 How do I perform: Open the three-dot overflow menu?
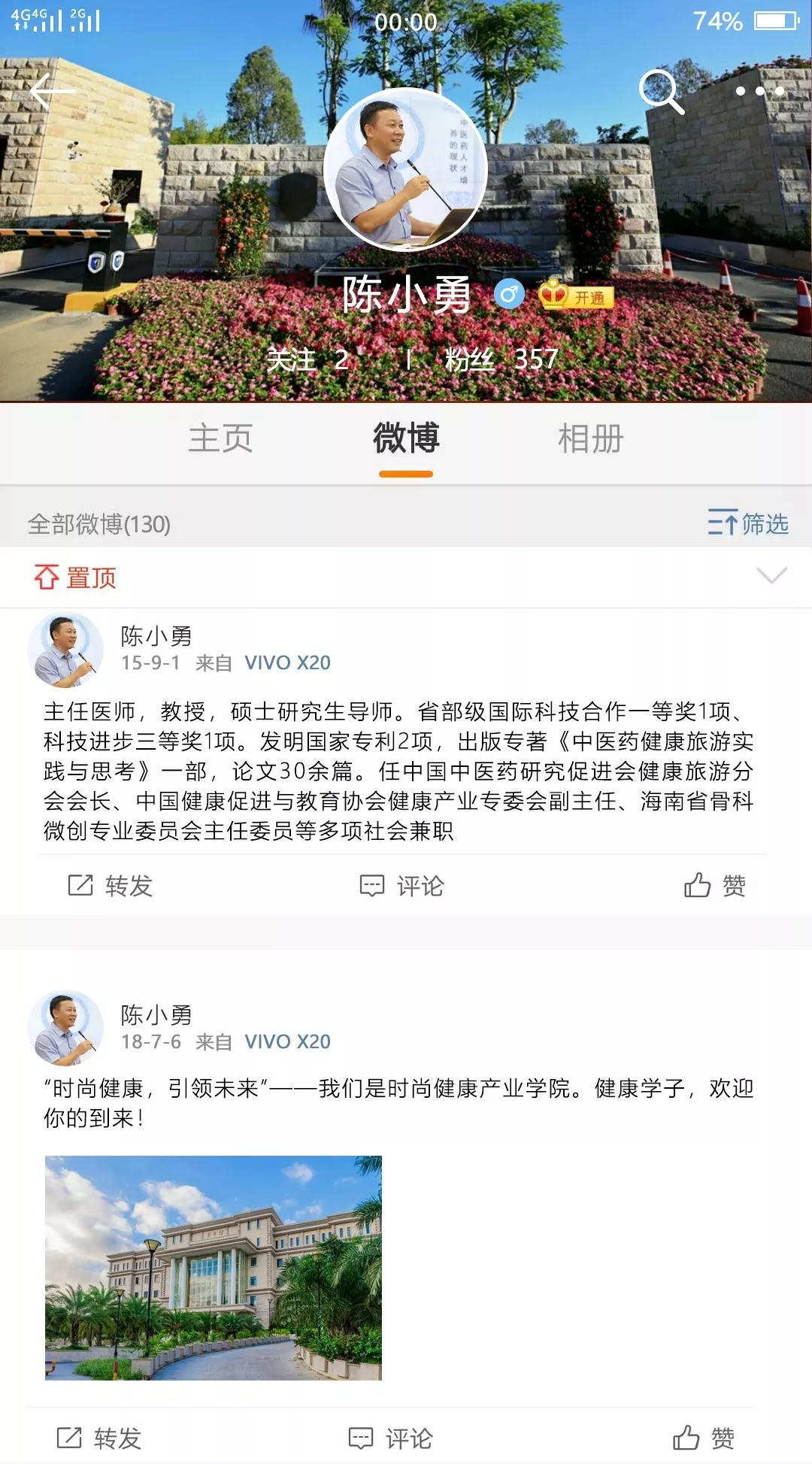click(759, 92)
